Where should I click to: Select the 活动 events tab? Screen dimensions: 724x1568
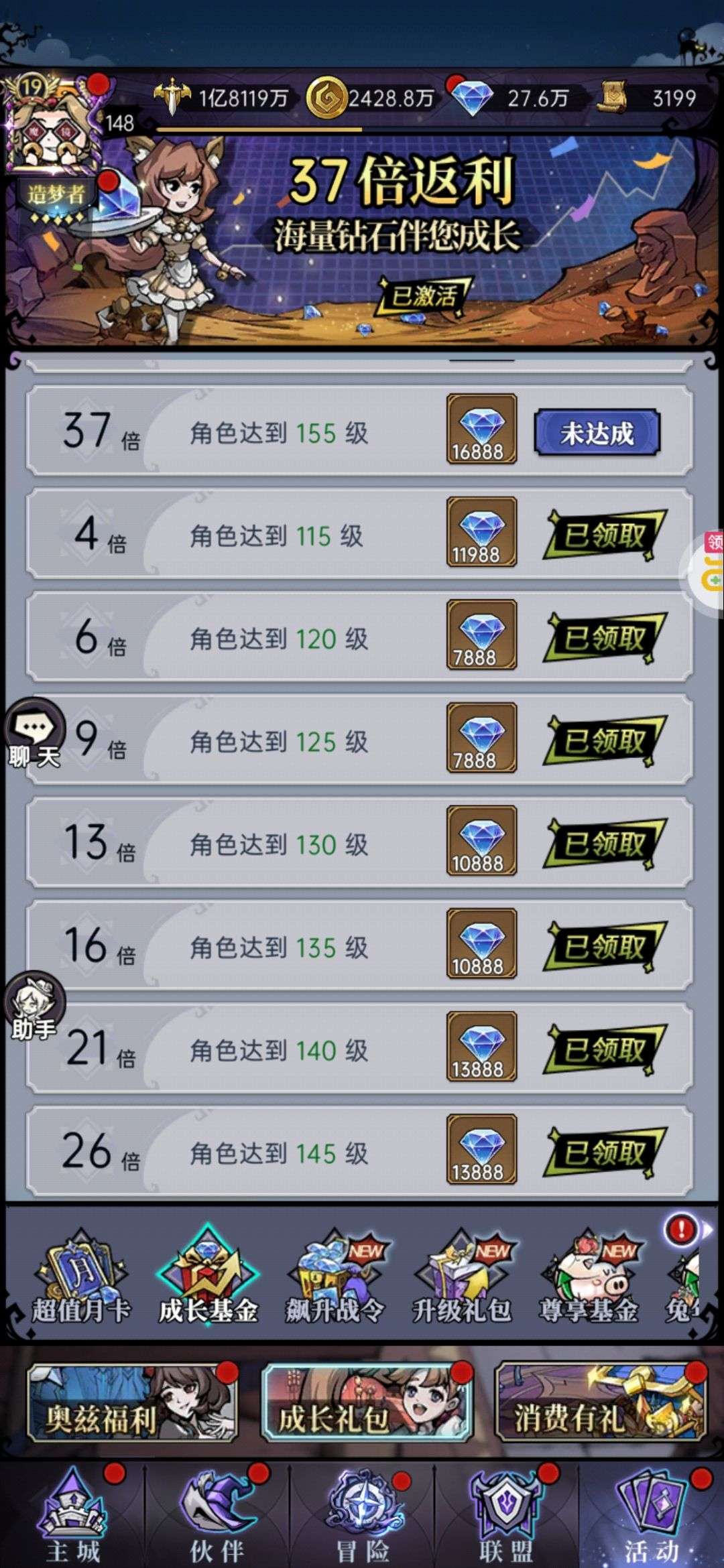tap(652, 1516)
